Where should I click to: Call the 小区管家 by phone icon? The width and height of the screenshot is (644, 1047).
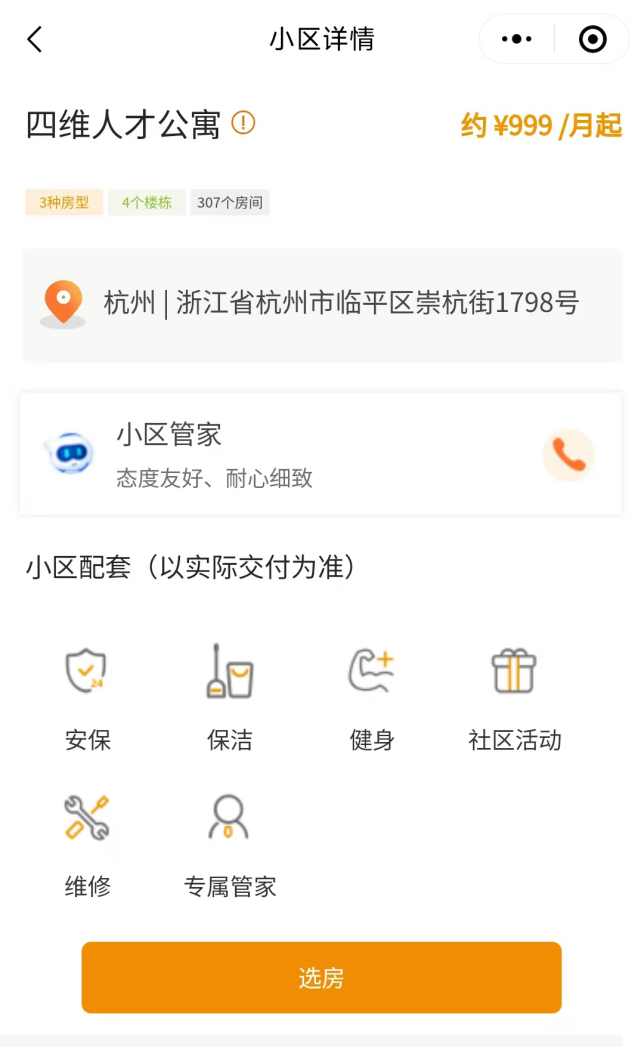(x=568, y=455)
